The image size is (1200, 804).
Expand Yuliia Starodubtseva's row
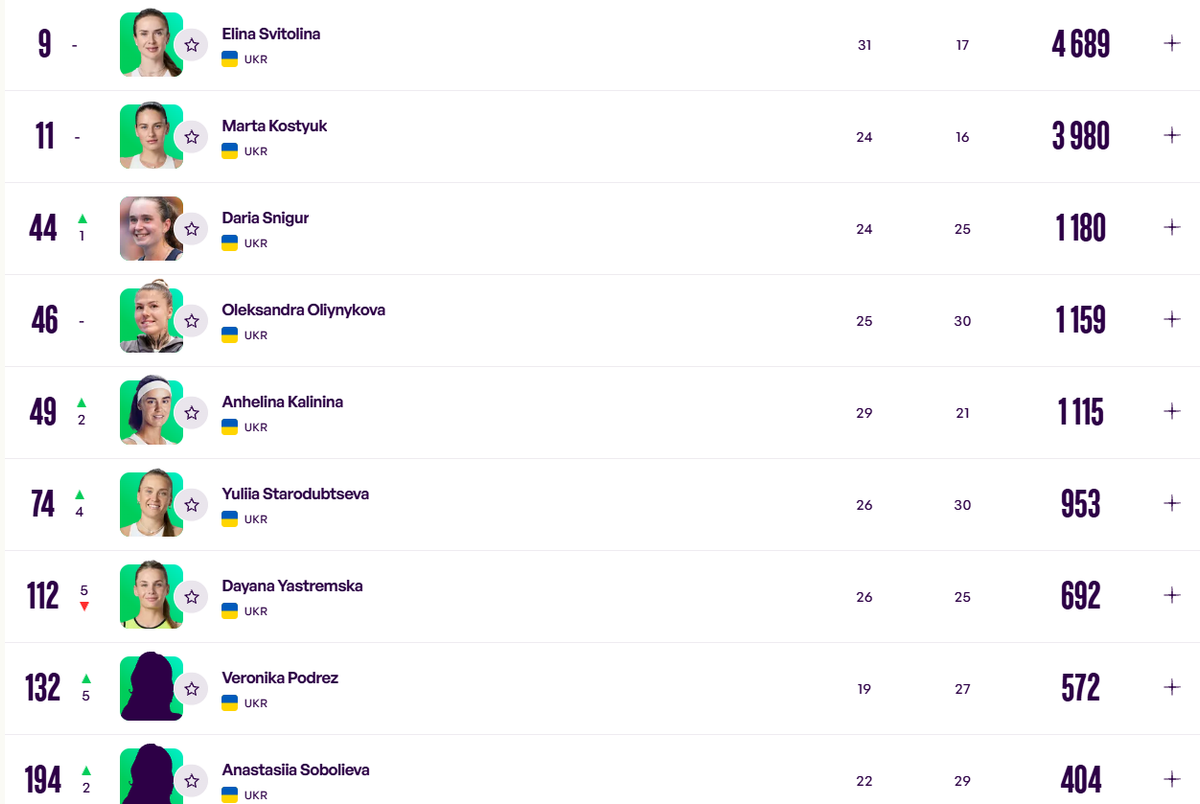pyautogui.click(x=1172, y=503)
